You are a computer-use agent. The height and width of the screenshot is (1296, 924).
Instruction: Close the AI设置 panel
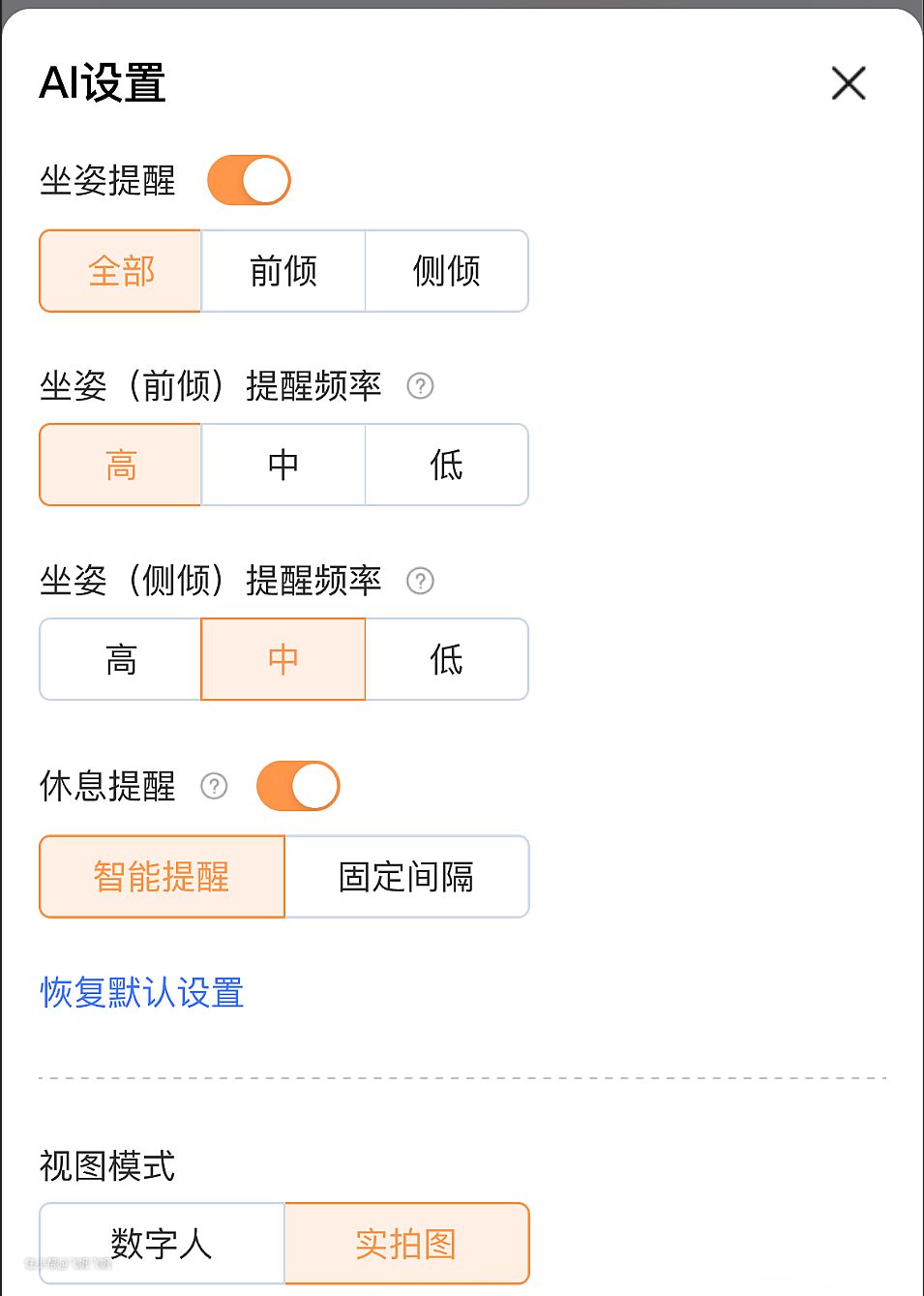click(849, 83)
